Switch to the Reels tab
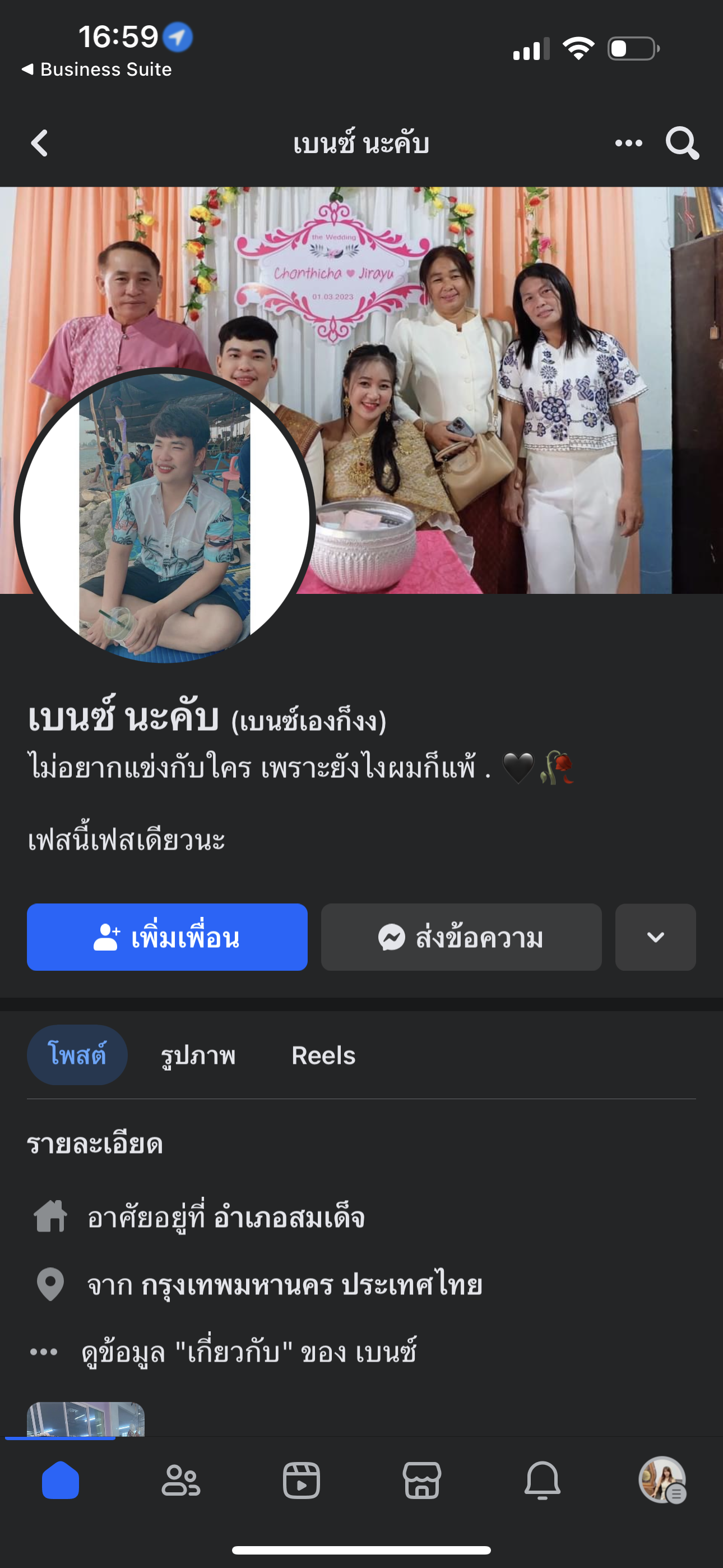 [x=323, y=1055]
